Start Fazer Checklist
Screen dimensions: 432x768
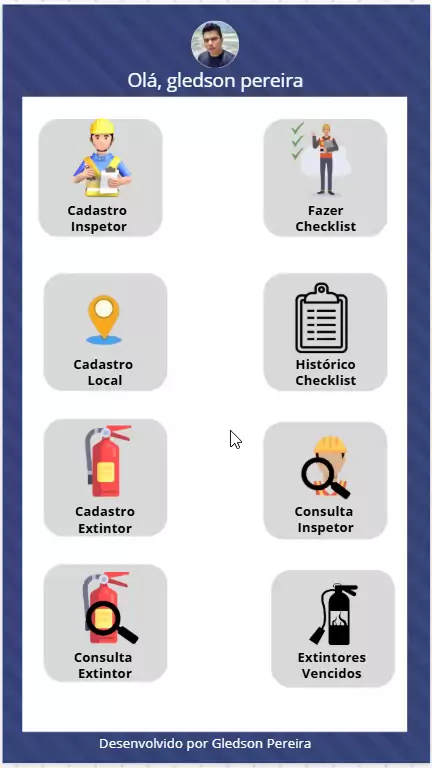click(325, 178)
